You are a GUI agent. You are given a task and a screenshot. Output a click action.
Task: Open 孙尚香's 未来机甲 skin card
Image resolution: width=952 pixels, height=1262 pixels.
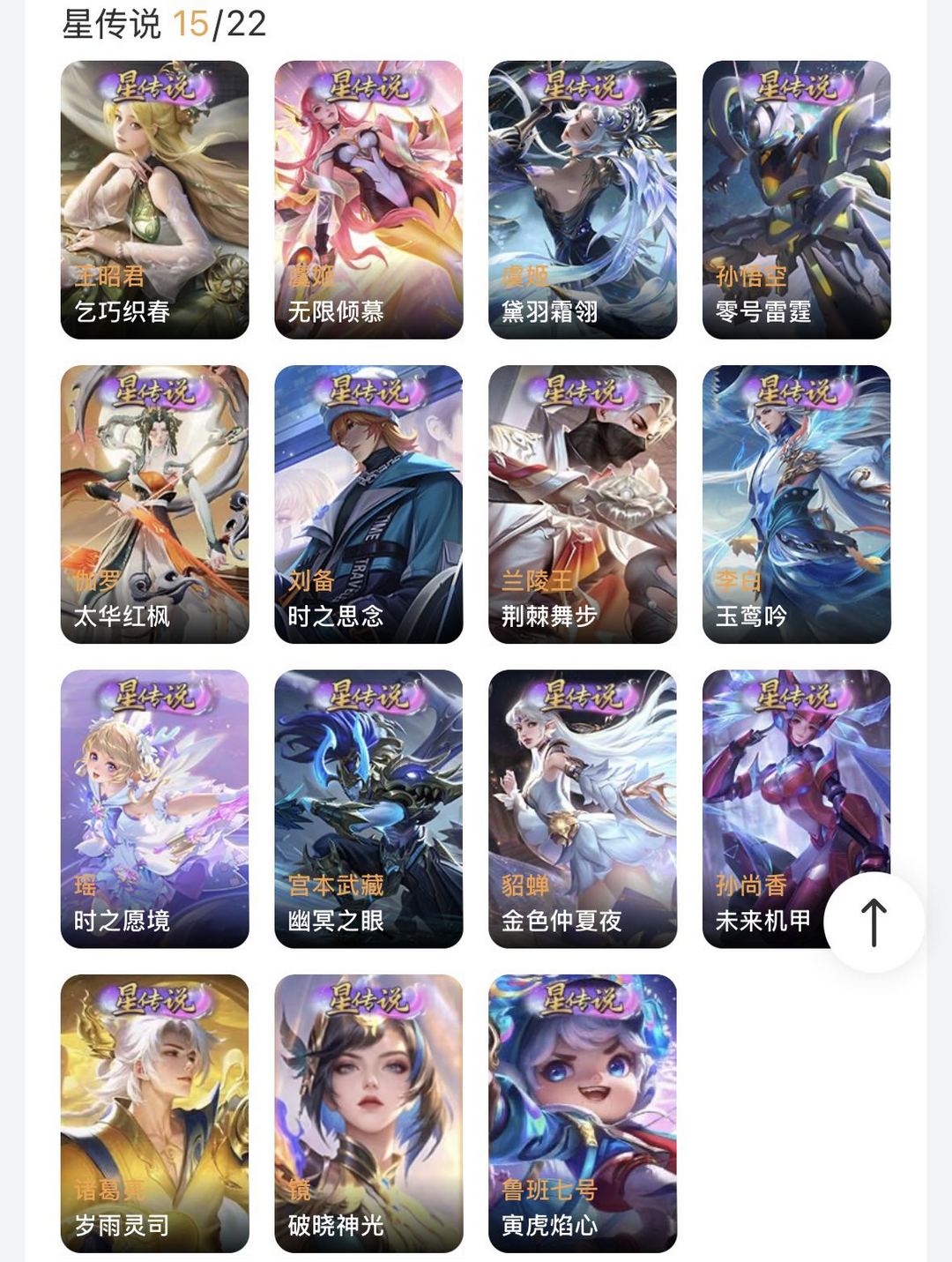click(x=776, y=794)
